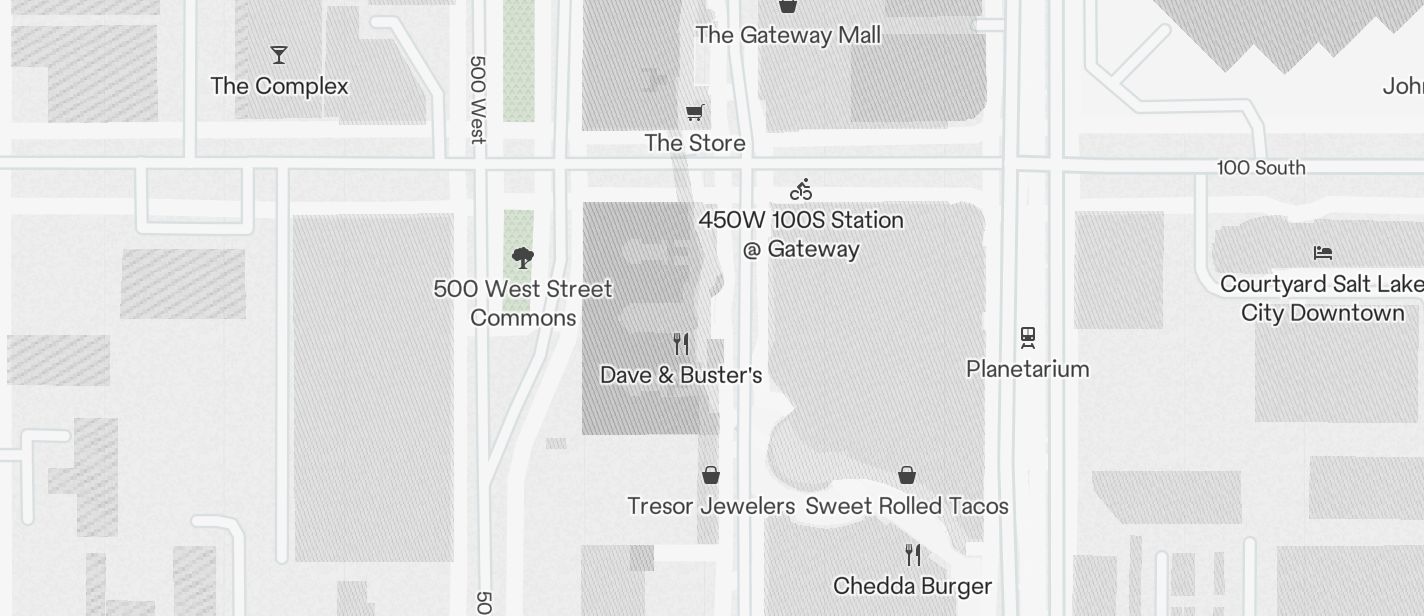The height and width of the screenshot is (616, 1424).
Task: Open Courtyard Salt Lake City Downtown hotel marker
Action: coord(1323,253)
